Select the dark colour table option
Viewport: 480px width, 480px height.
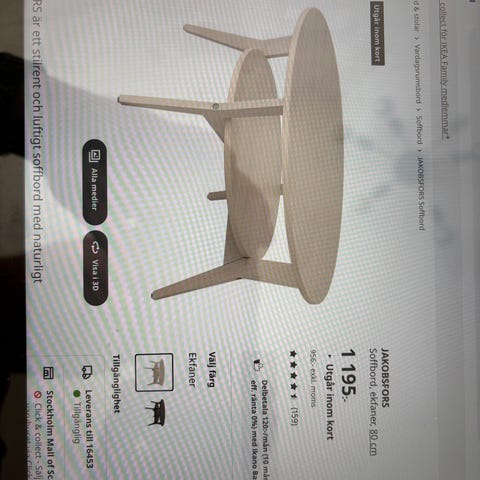point(156,413)
